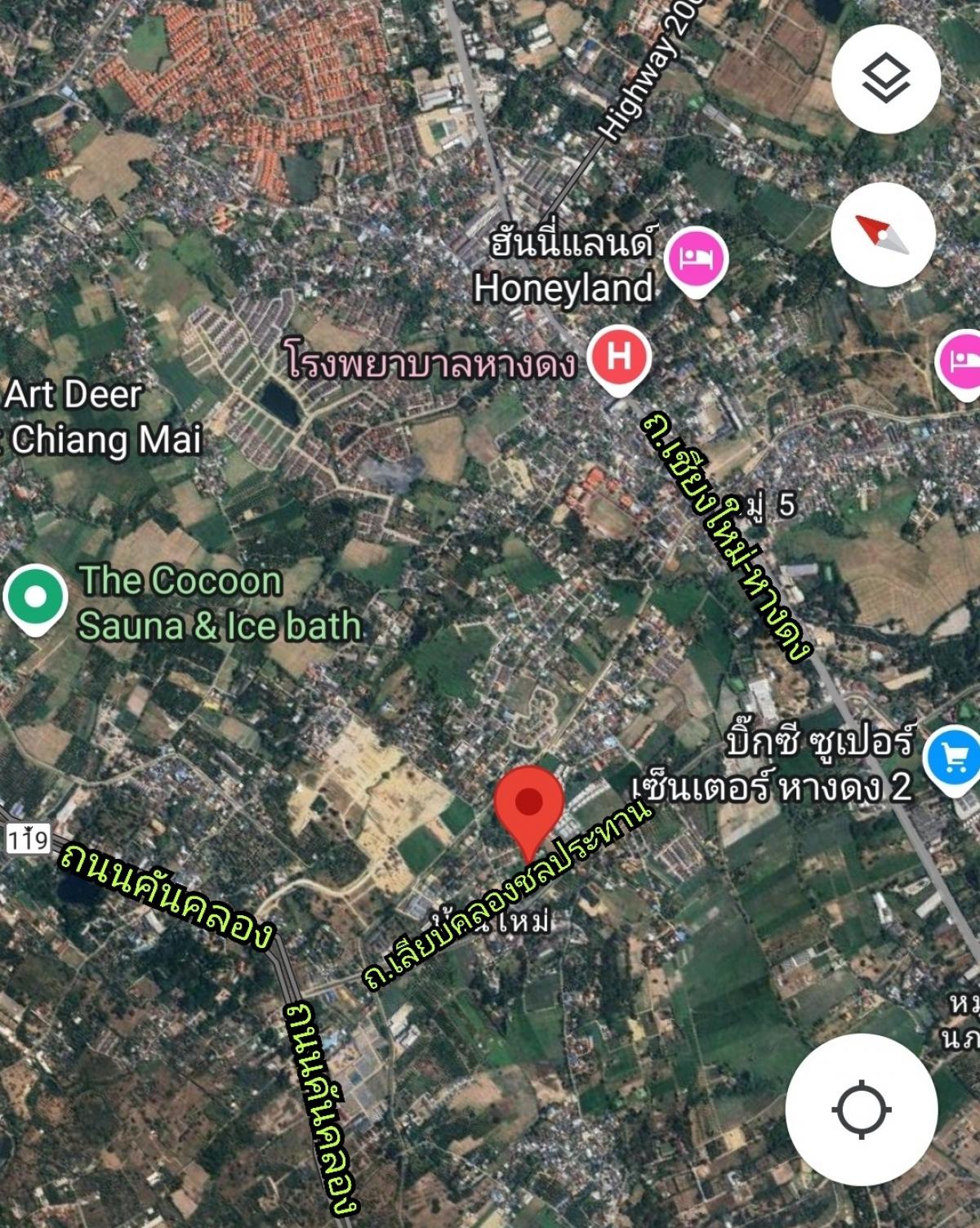
Task: Select the Hang Dong hospital H marker
Action: tap(620, 358)
